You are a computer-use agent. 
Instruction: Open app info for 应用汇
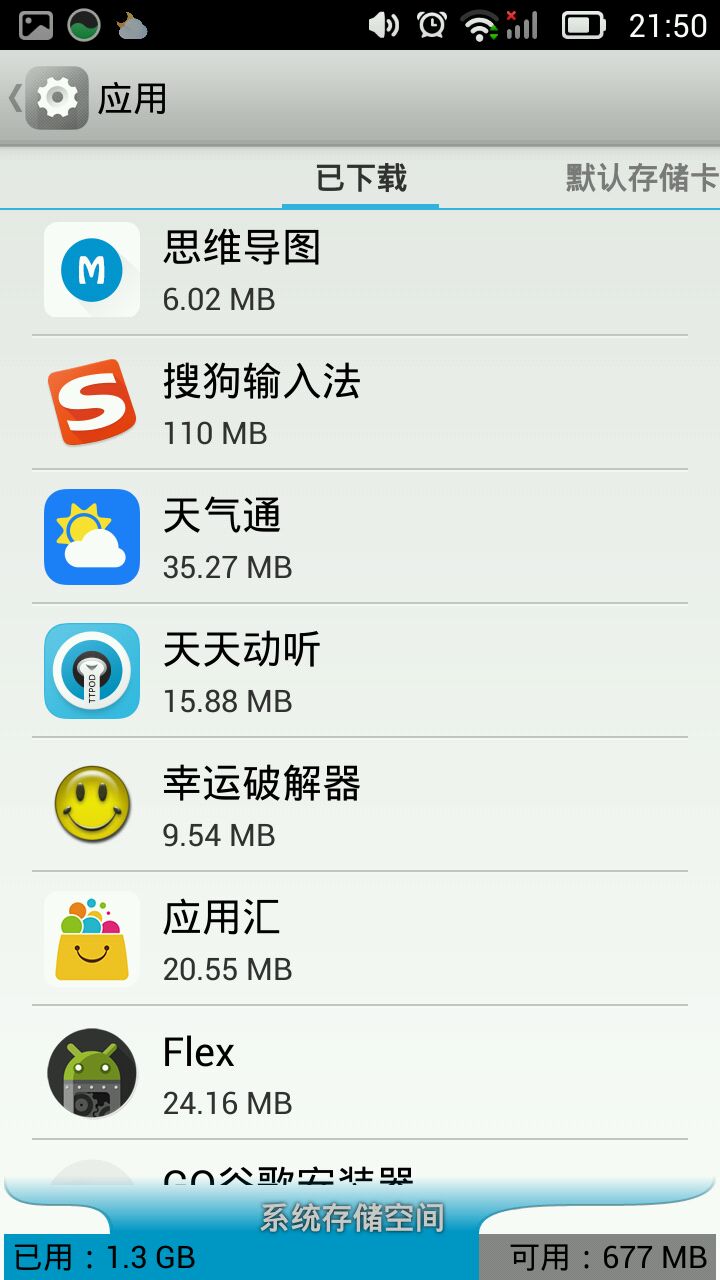360,939
